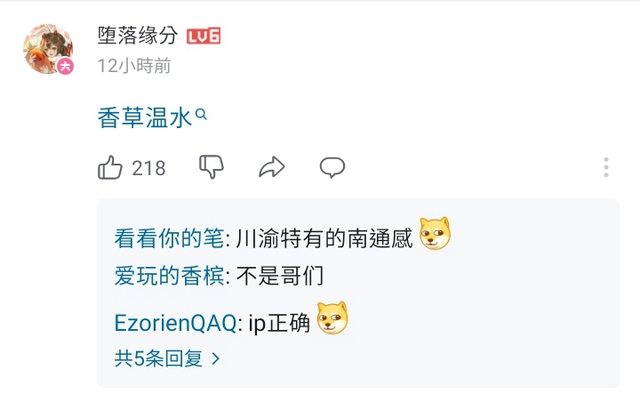Share 堕落缘分's comment
Screen dimensions: 640x410
[271, 168]
